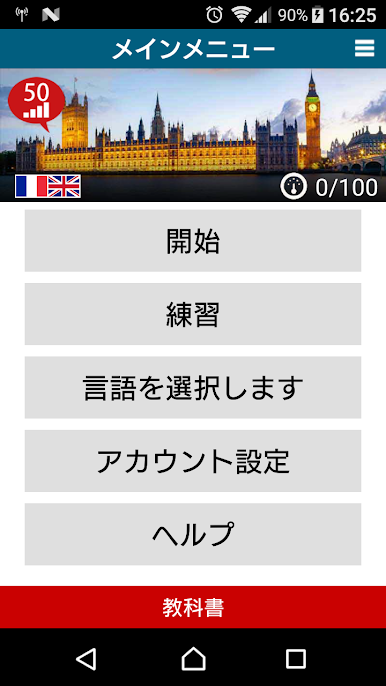The height and width of the screenshot is (686, 386).
Task: Open 言語を選択します
Action: (193, 388)
